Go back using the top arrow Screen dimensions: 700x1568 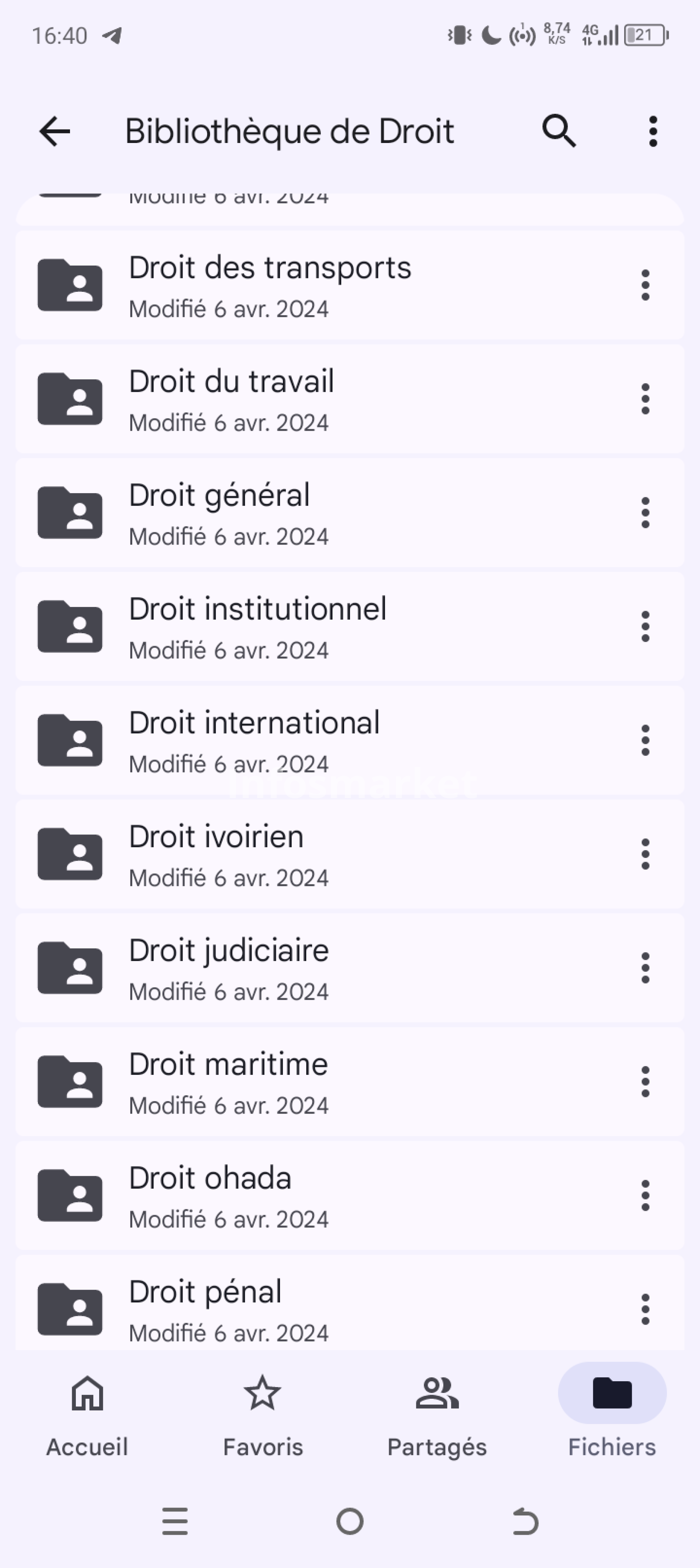point(55,131)
